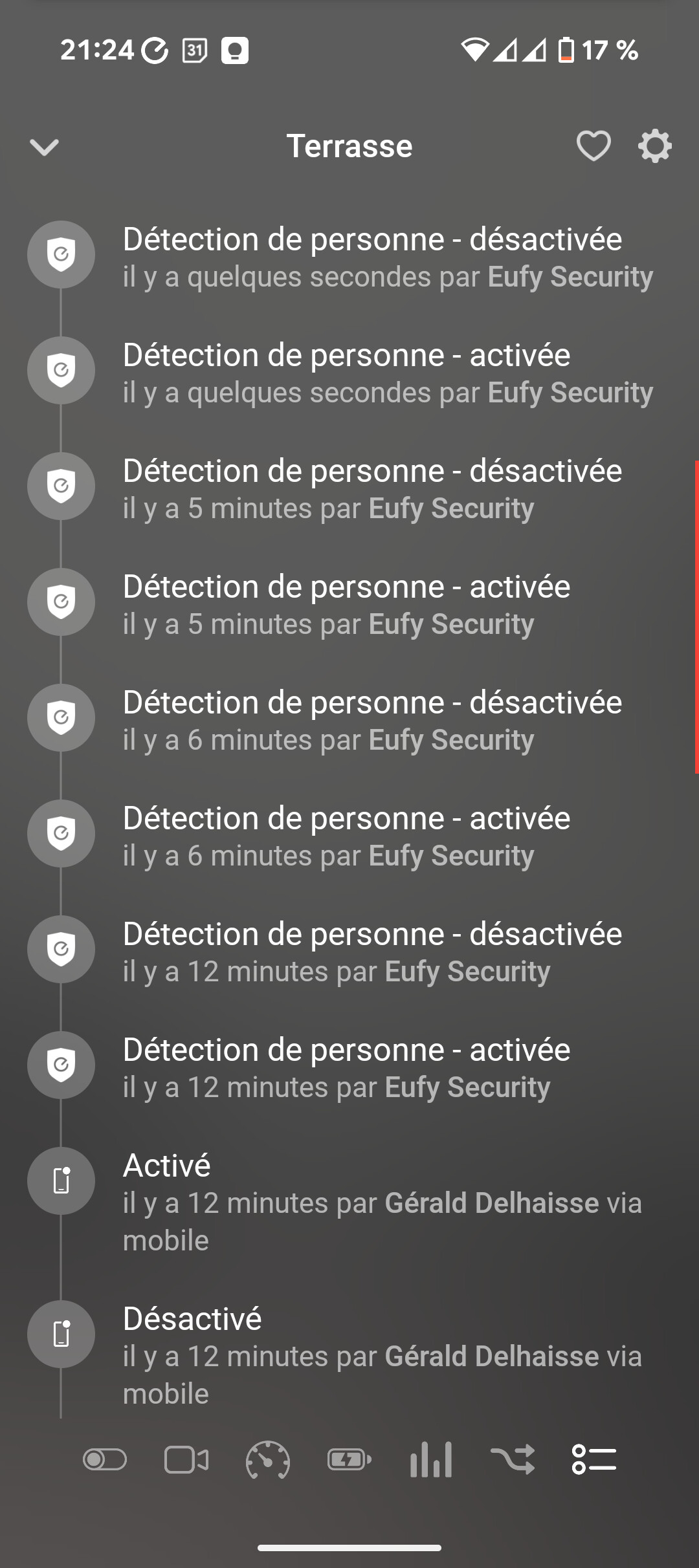699x1568 pixels.
Task: View the battery status tab
Action: [349, 1460]
